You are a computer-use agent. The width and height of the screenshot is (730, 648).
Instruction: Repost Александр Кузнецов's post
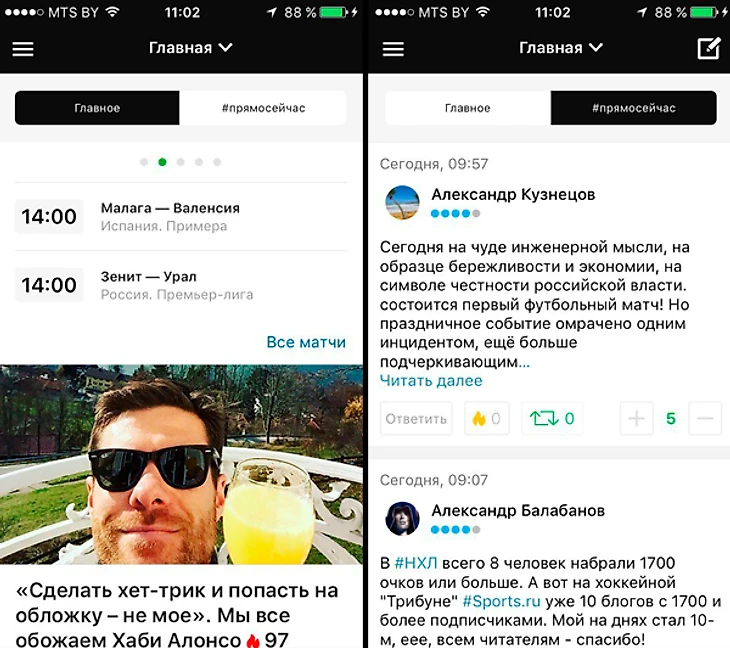[552, 419]
